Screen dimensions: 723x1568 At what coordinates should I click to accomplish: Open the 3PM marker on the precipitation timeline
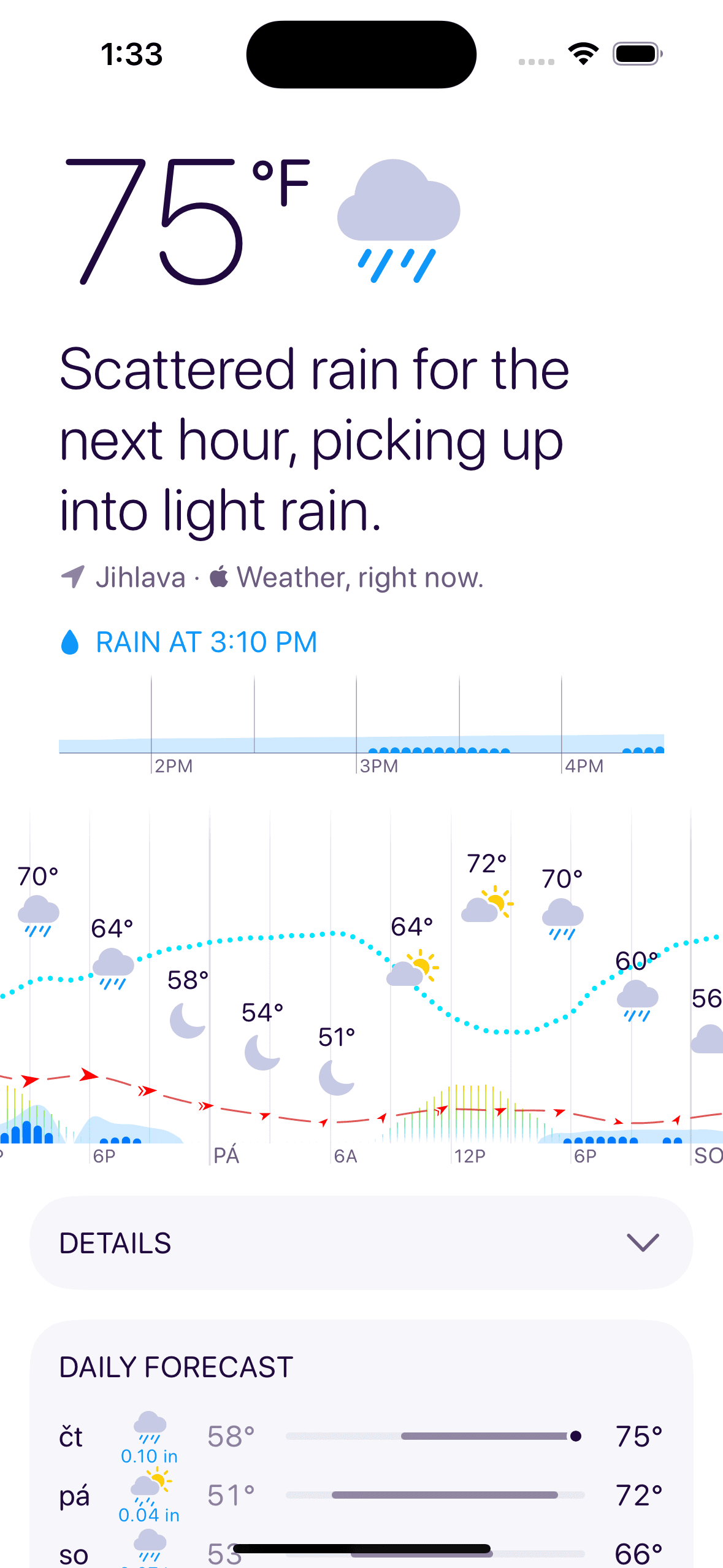pos(377,766)
